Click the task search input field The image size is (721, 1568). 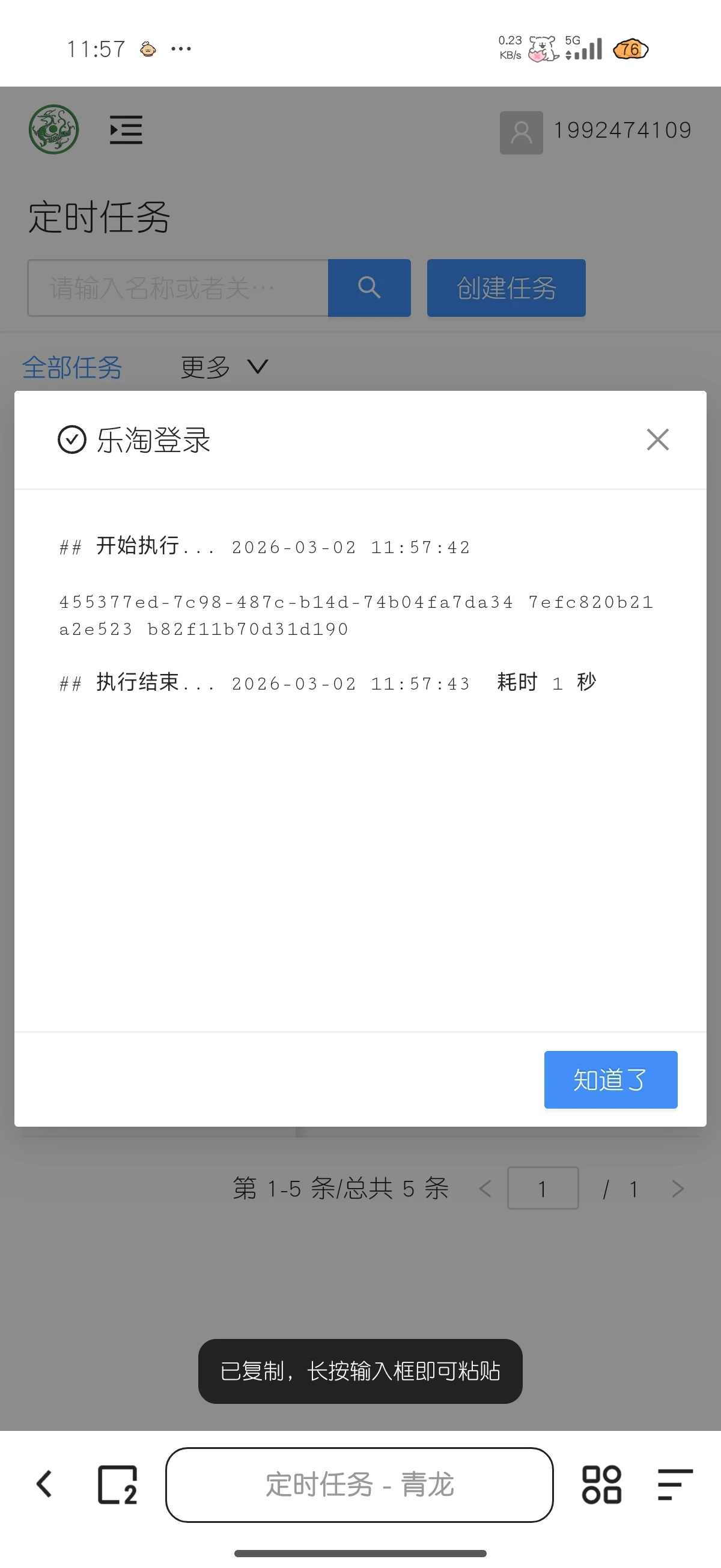tap(177, 288)
